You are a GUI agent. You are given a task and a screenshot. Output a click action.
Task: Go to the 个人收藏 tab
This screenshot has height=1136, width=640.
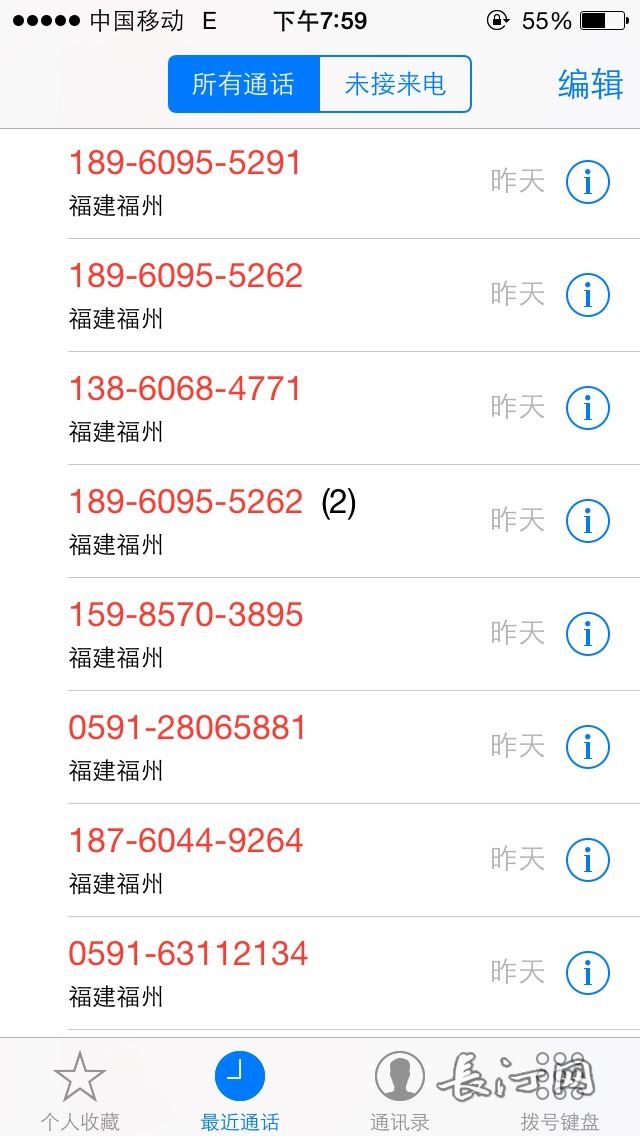(x=80, y=1090)
